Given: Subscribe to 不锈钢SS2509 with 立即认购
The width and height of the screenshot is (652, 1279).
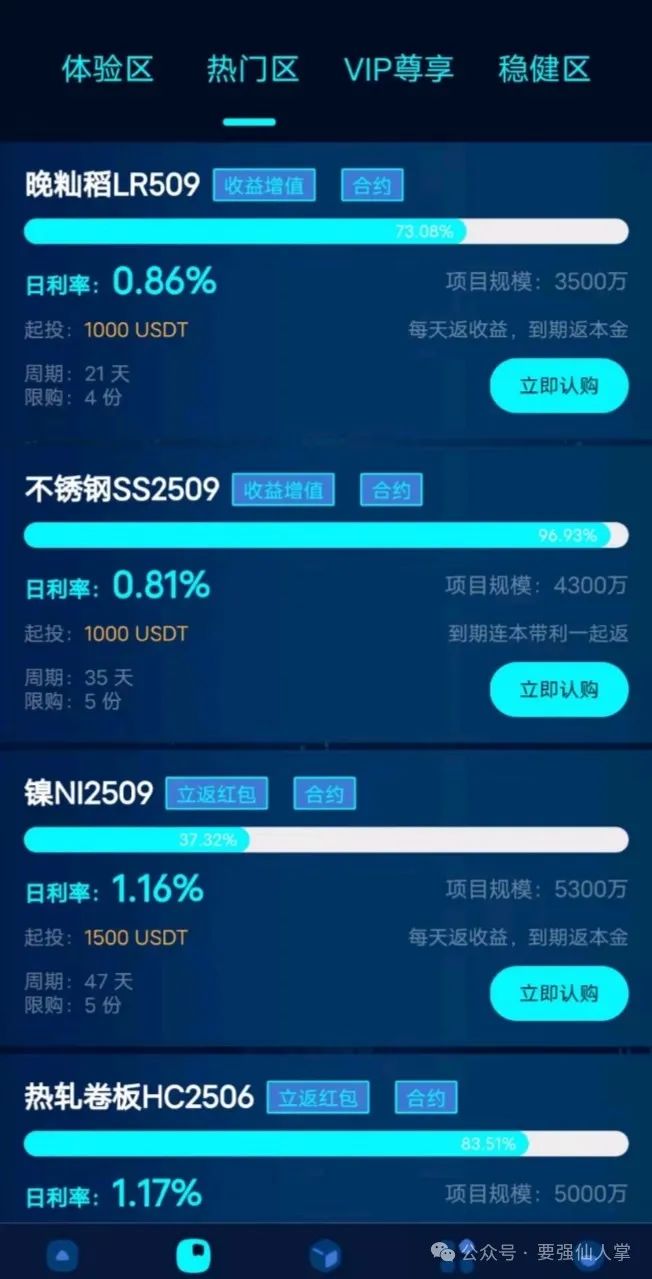Looking at the screenshot, I should [558, 690].
